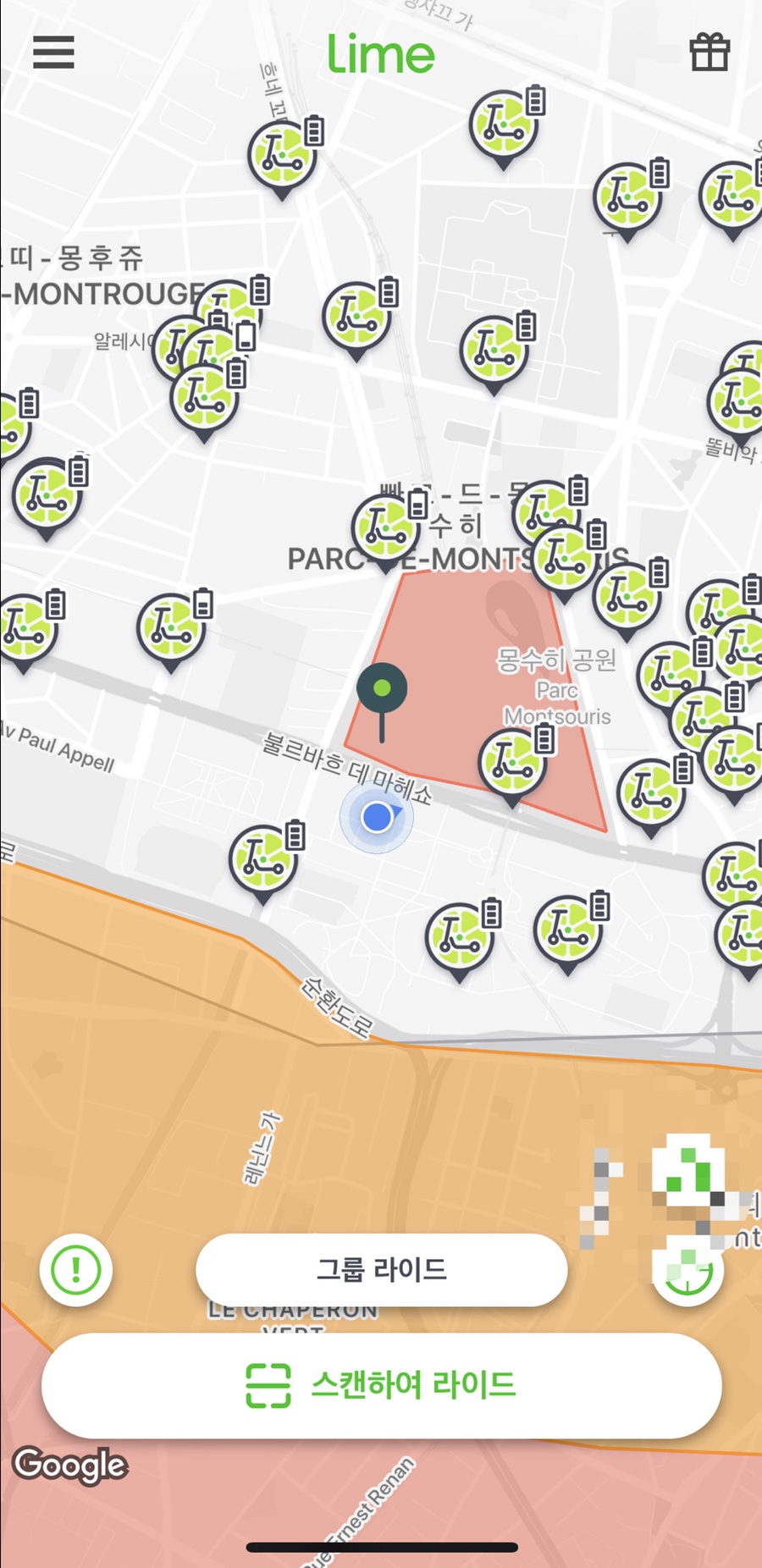The image size is (762, 1568).
Task: Select the scooter marker inside Parc Montsouris
Action: click(x=511, y=762)
